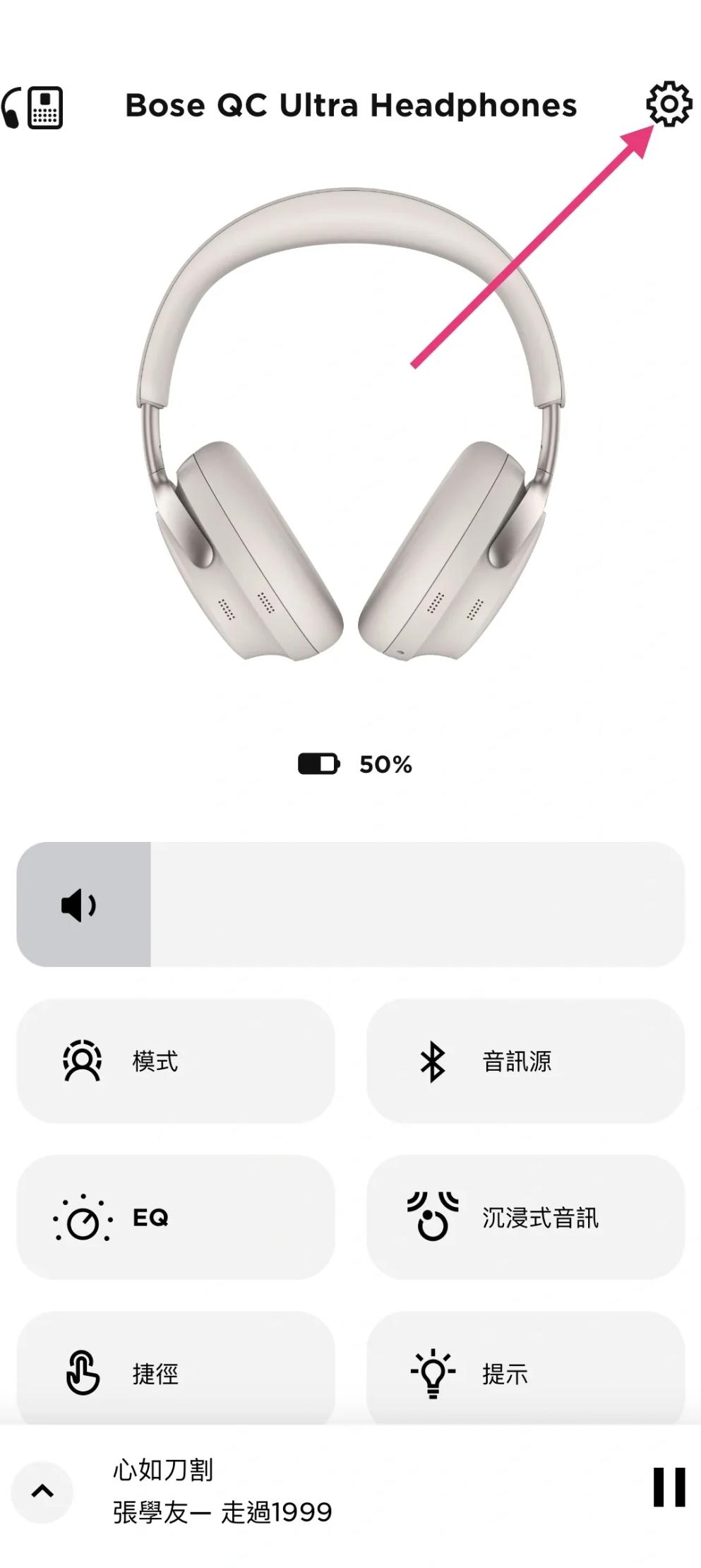Open the 提示 tips card
This screenshot has height=1568, width=701.
(525, 1372)
